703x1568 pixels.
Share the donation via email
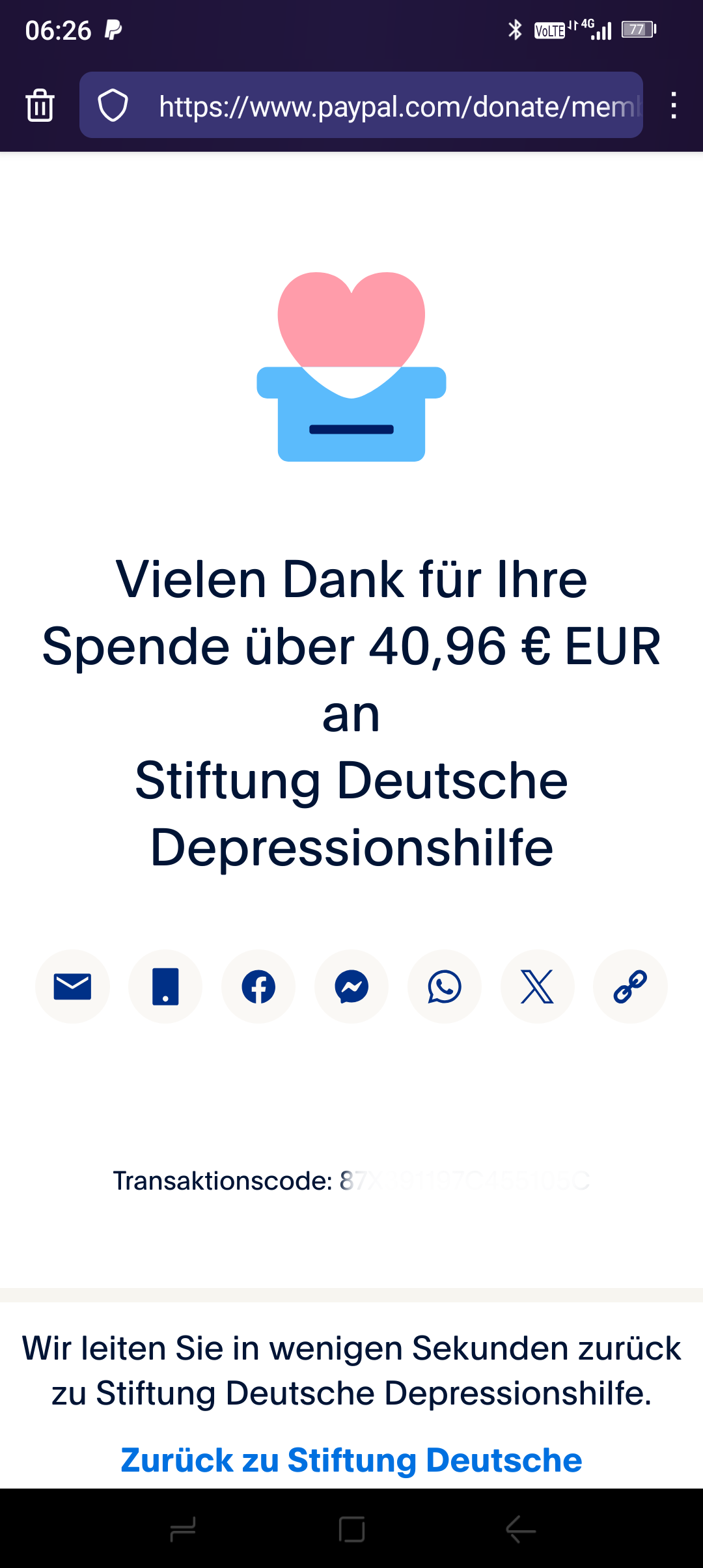tap(72, 987)
